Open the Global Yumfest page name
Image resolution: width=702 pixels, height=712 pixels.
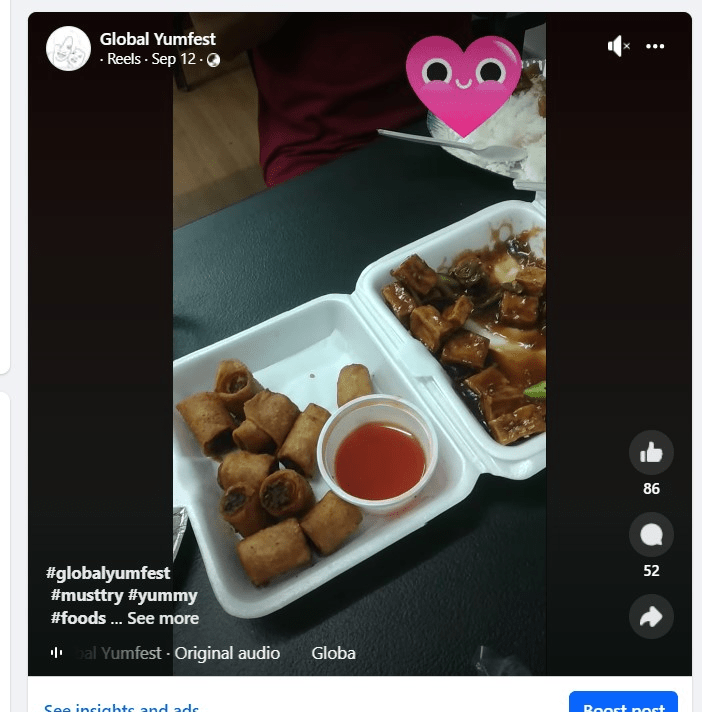pos(157,39)
